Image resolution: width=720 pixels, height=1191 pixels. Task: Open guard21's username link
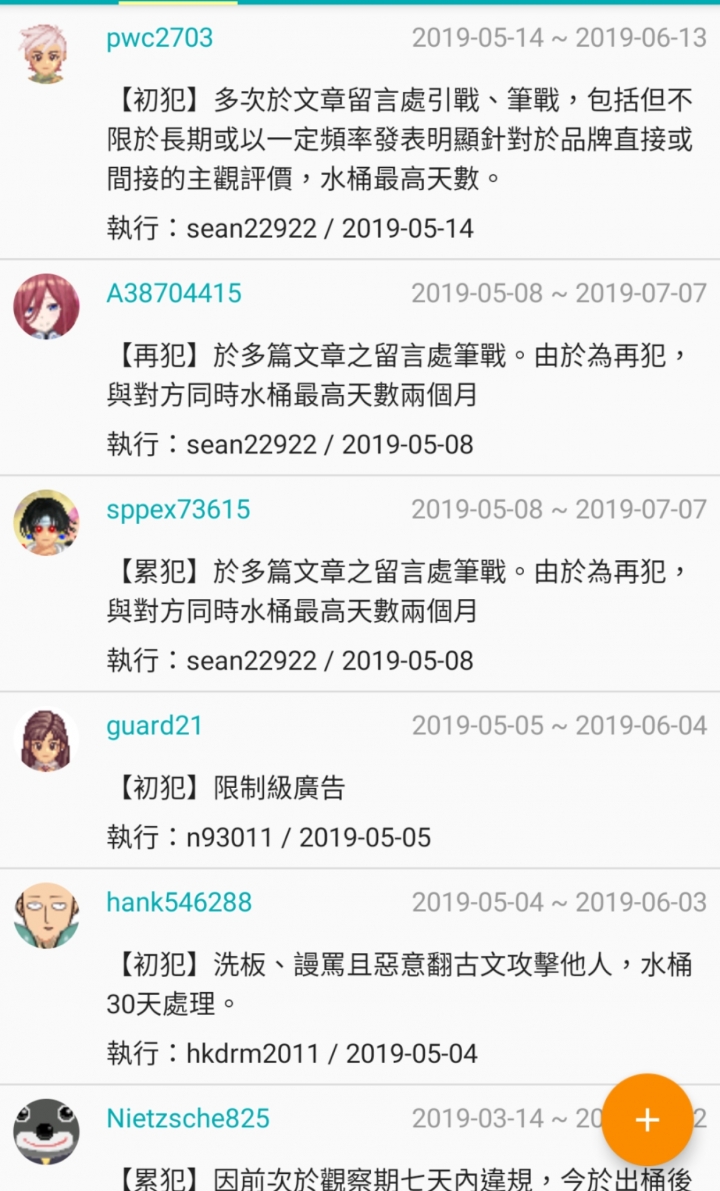click(x=154, y=726)
